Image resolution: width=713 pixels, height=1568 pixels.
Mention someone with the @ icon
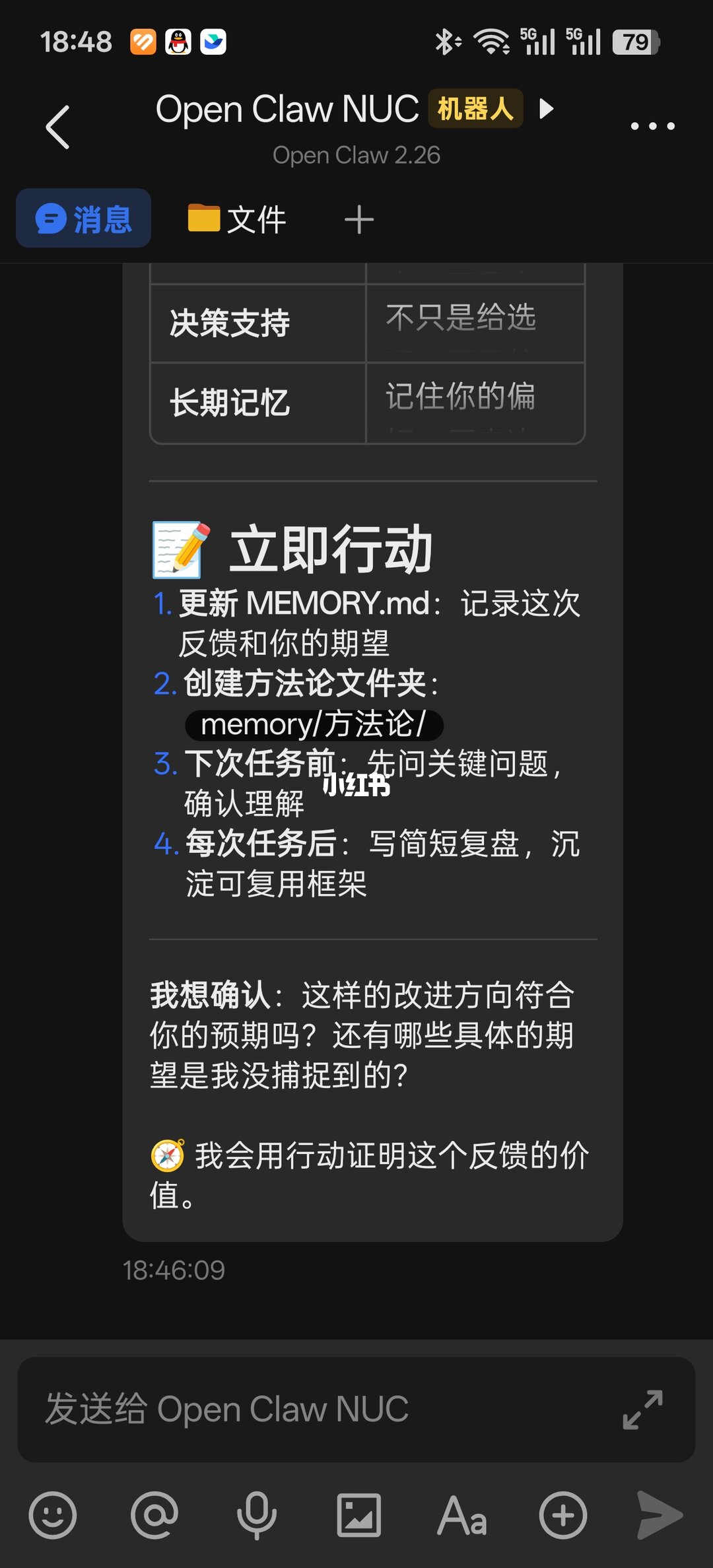tap(154, 1515)
